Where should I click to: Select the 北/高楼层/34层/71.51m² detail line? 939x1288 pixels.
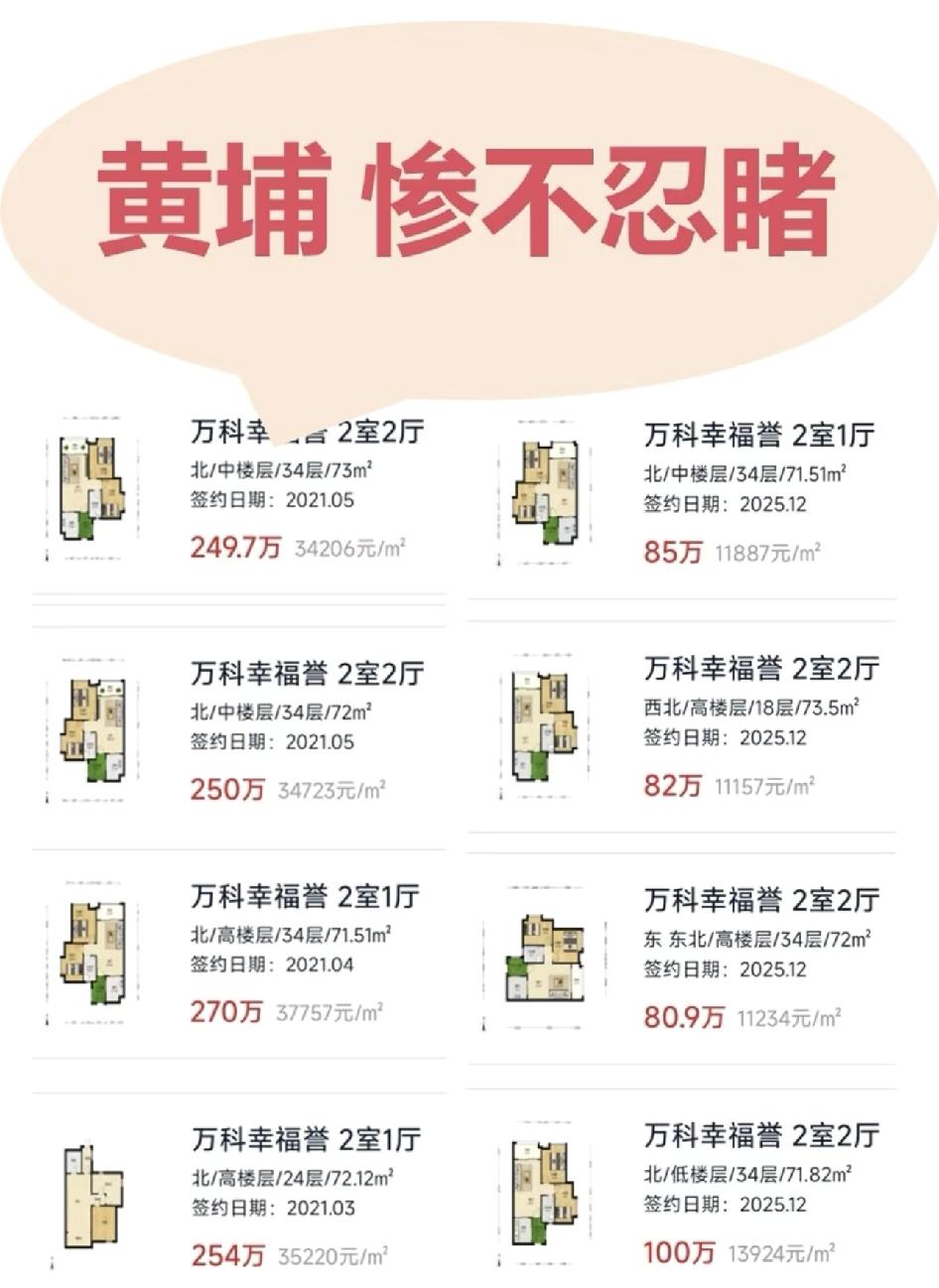click(x=288, y=930)
